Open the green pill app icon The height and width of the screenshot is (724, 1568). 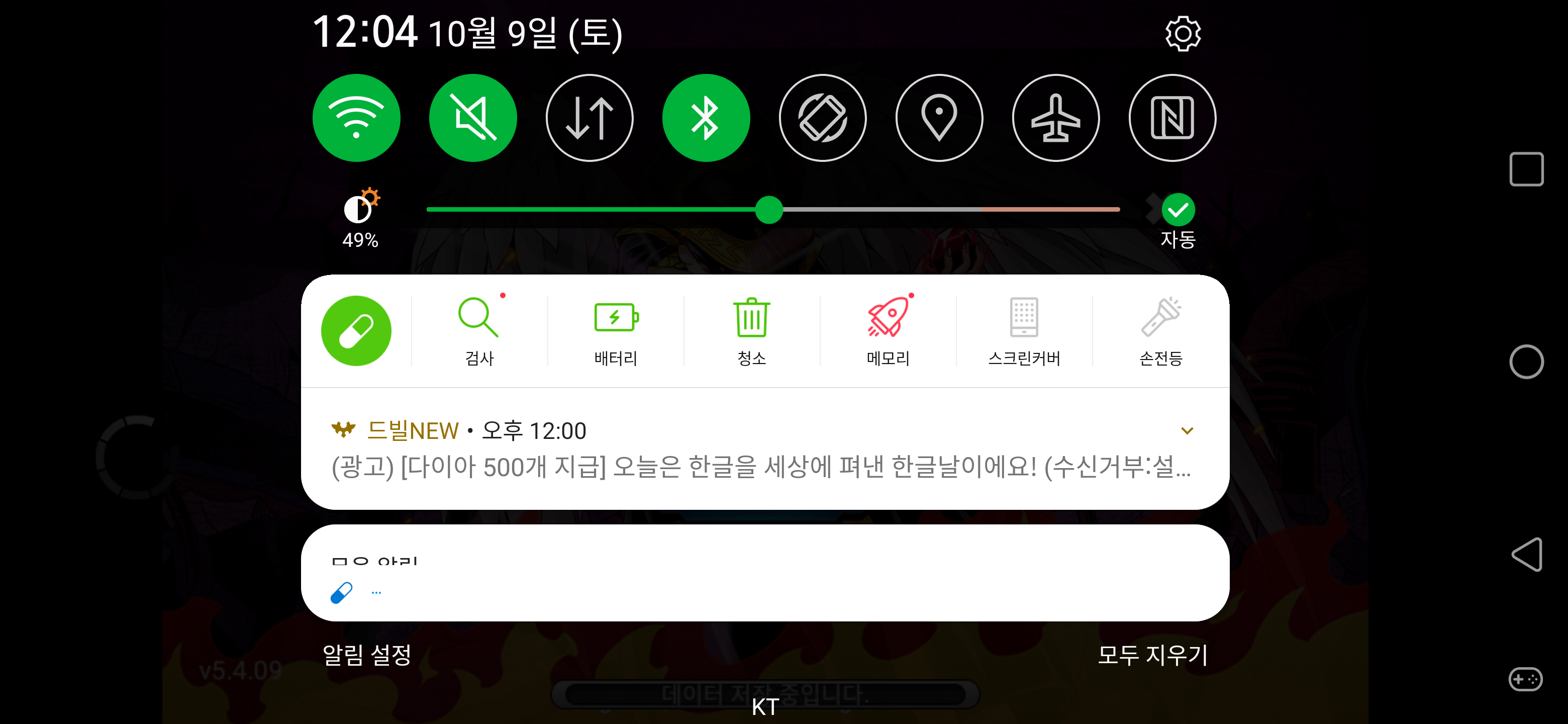click(356, 331)
